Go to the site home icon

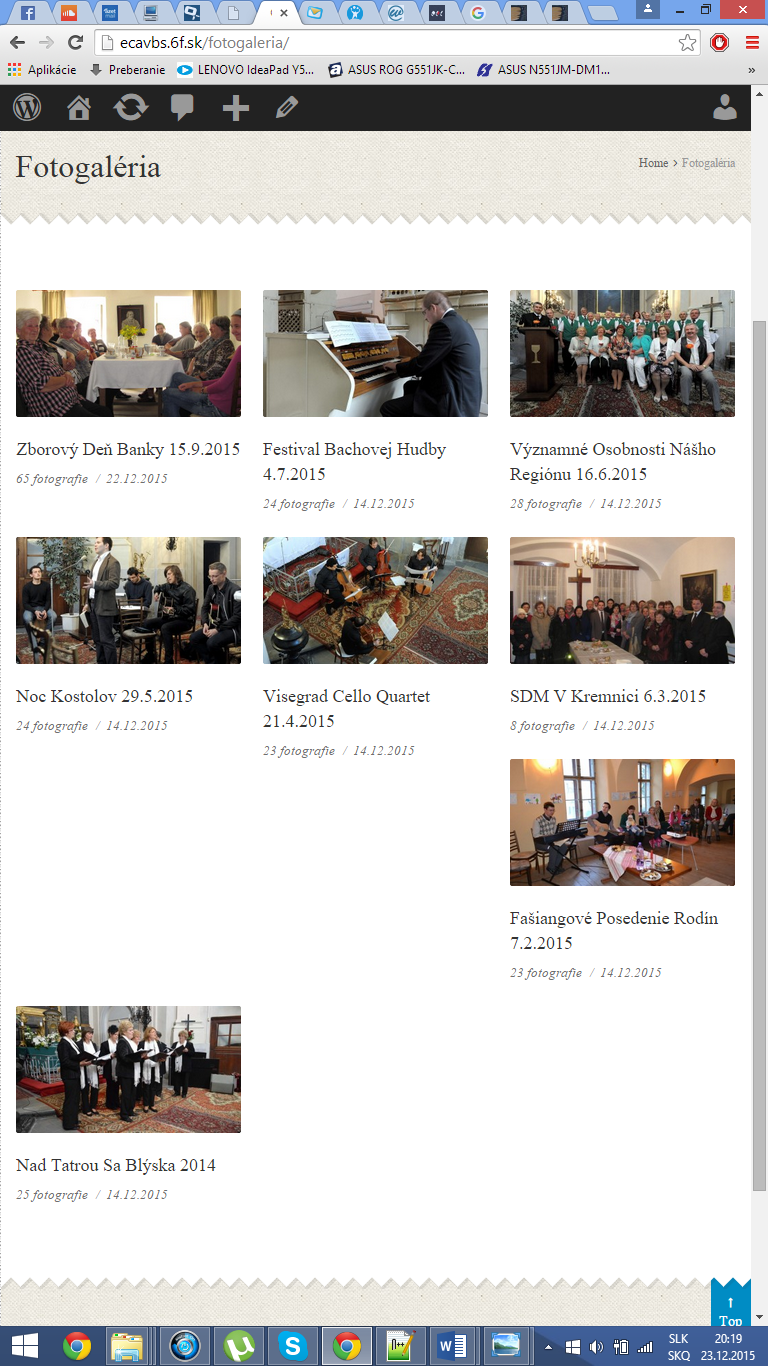[x=79, y=107]
